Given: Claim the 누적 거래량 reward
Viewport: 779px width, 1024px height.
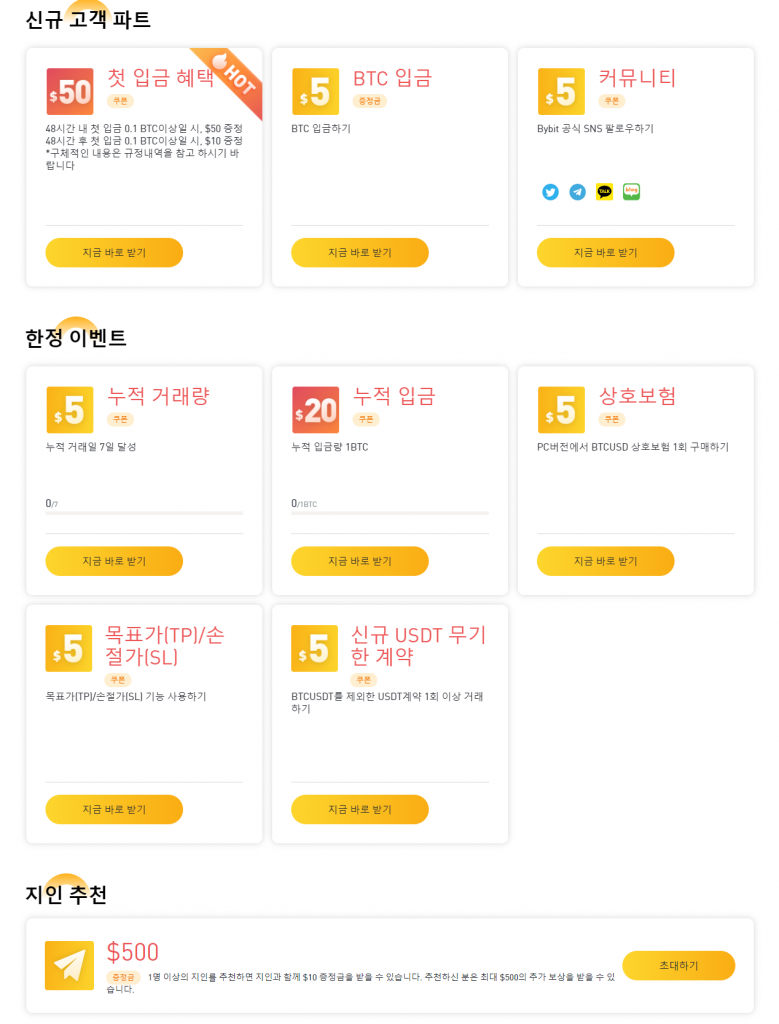Looking at the screenshot, I should click(114, 561).
